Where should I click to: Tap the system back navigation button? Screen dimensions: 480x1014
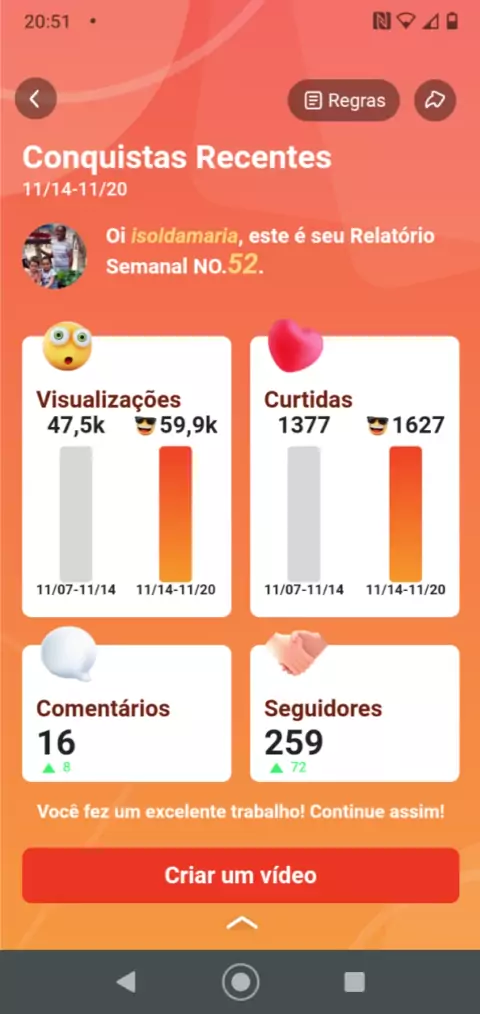(125, 982)
